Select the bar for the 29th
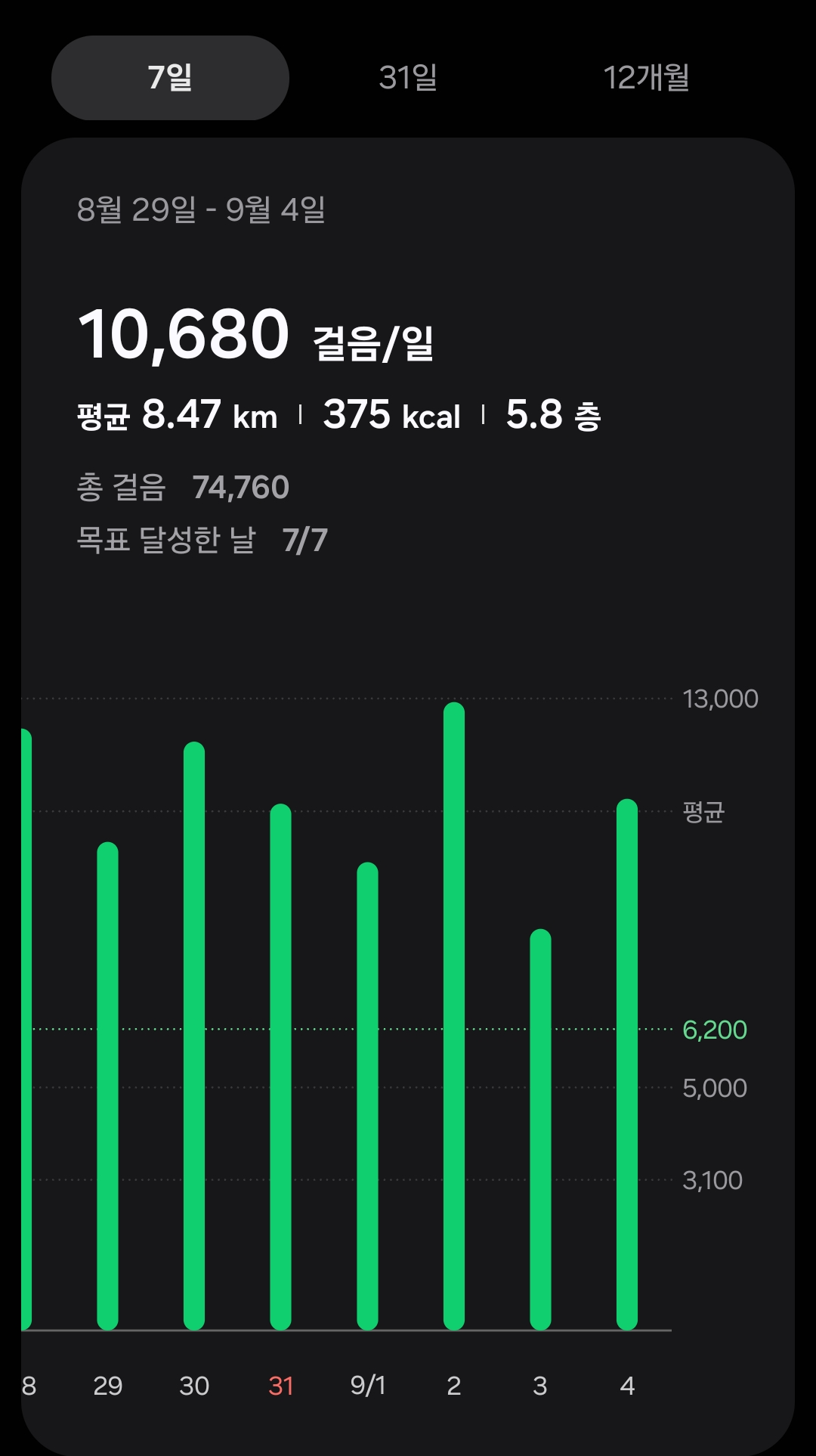The height and width of the screenshot is (1456, 816). [x=108, y=1086]
